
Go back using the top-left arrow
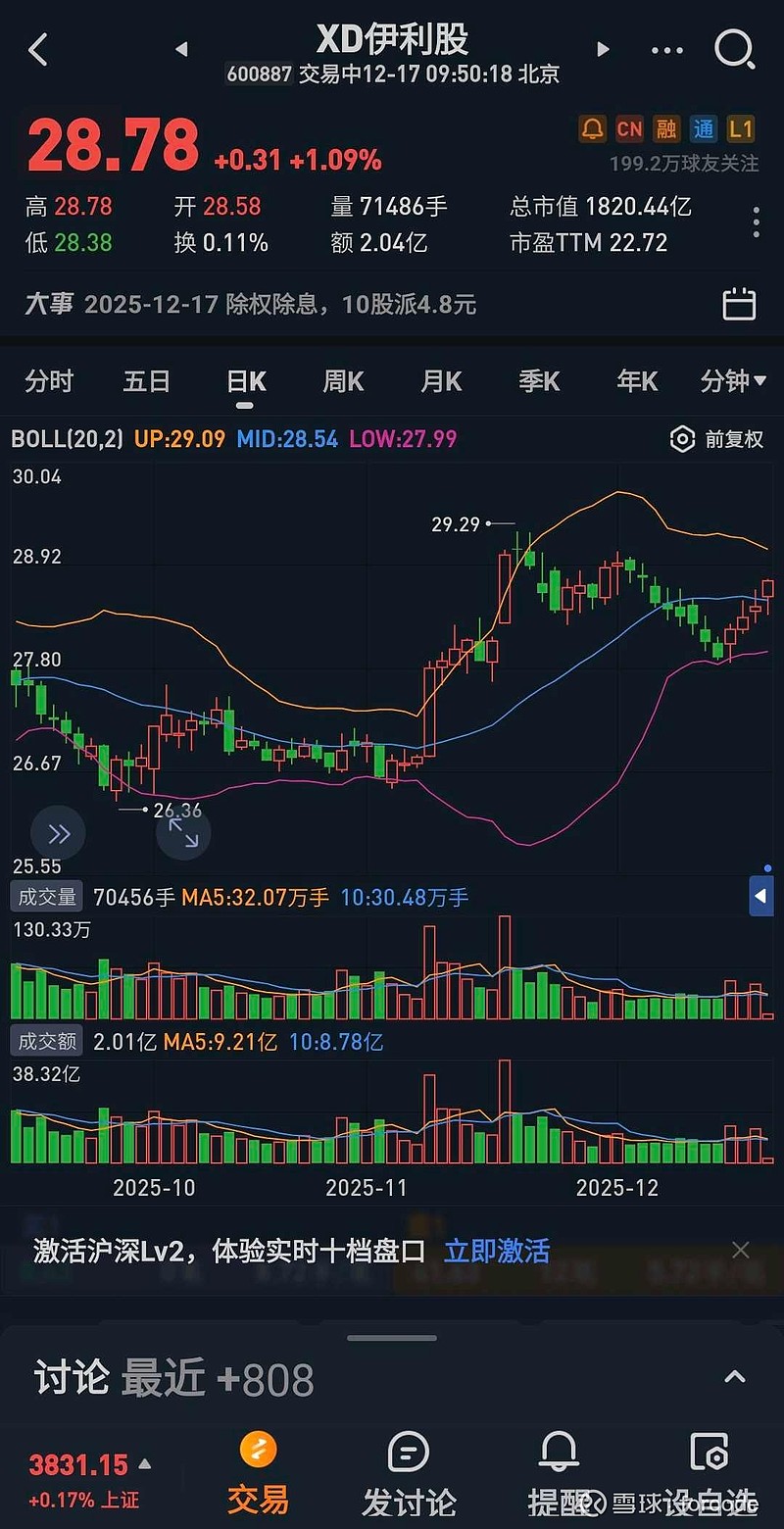[x=38, y=50]
